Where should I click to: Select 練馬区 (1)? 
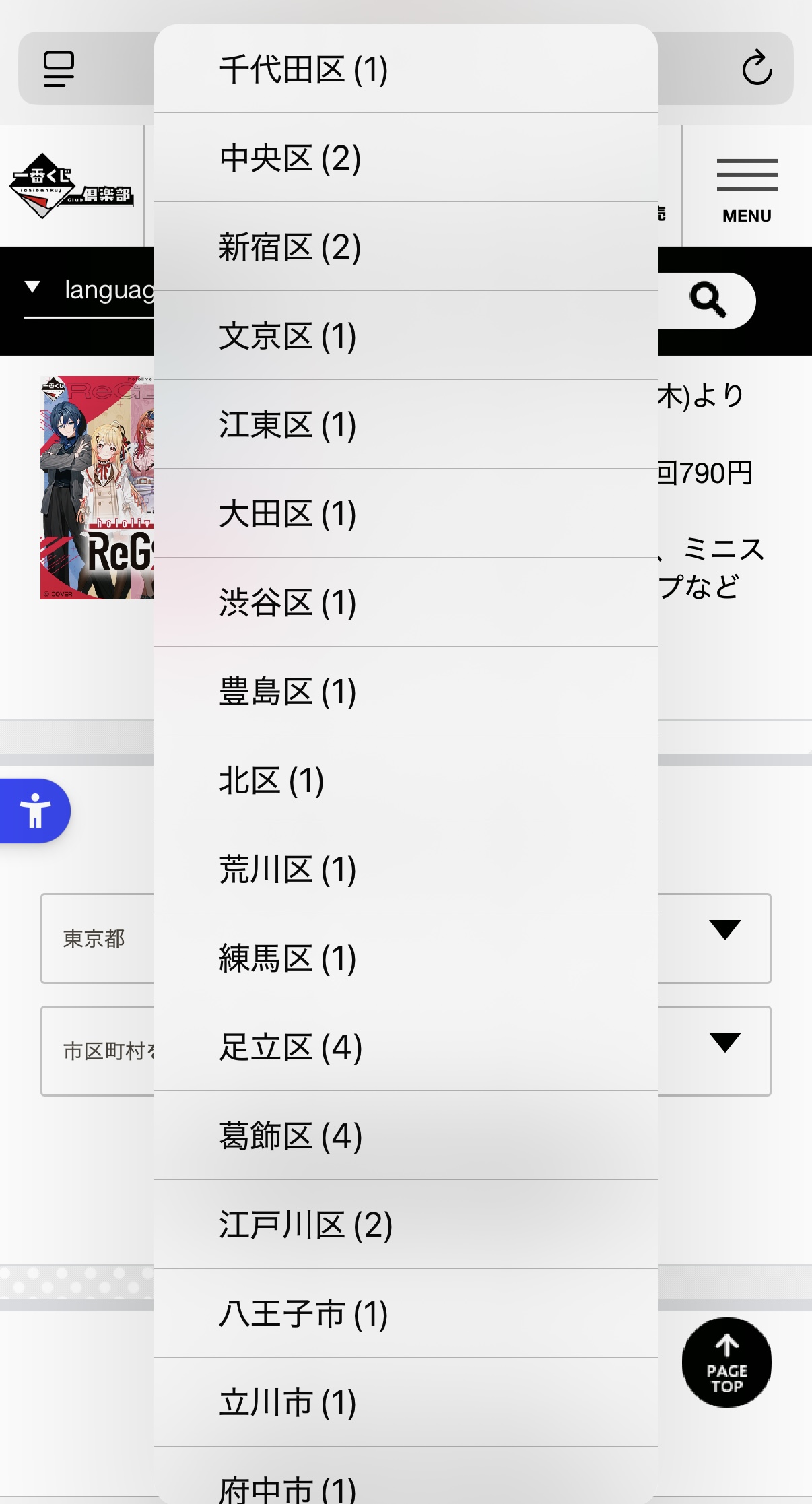(405, 958)
